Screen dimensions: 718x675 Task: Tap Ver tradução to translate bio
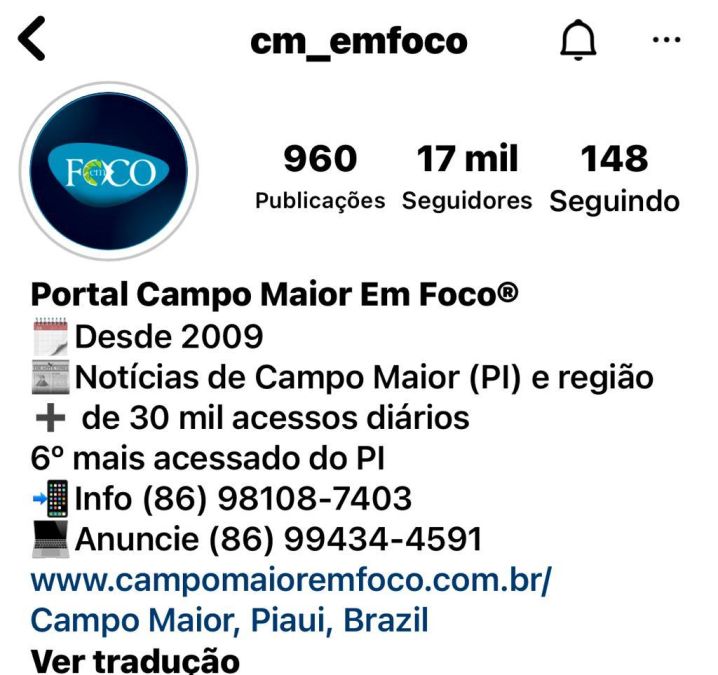(x=136, y=660)
